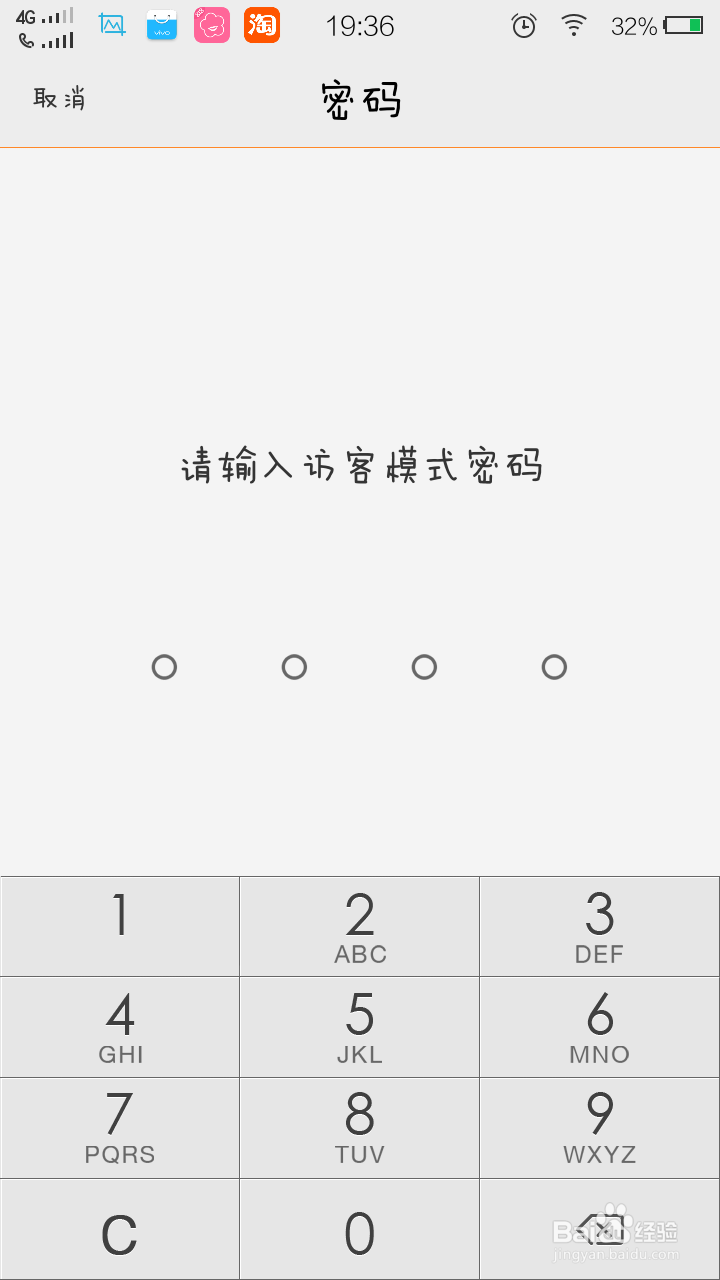Tap the alarm clock status icon
Viewport: 720px width, 1280px height.
click(x=522, y=26)
